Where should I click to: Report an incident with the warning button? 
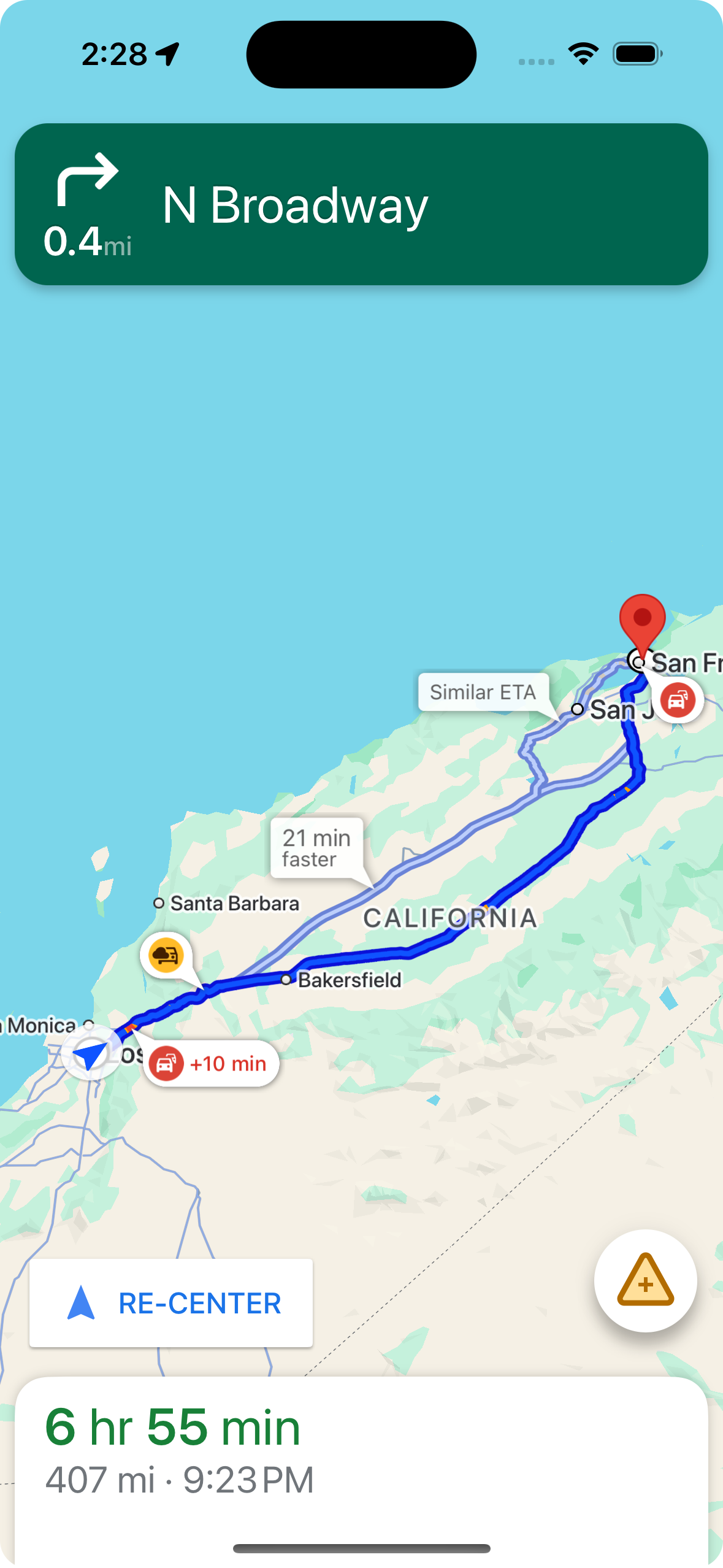645,1281
